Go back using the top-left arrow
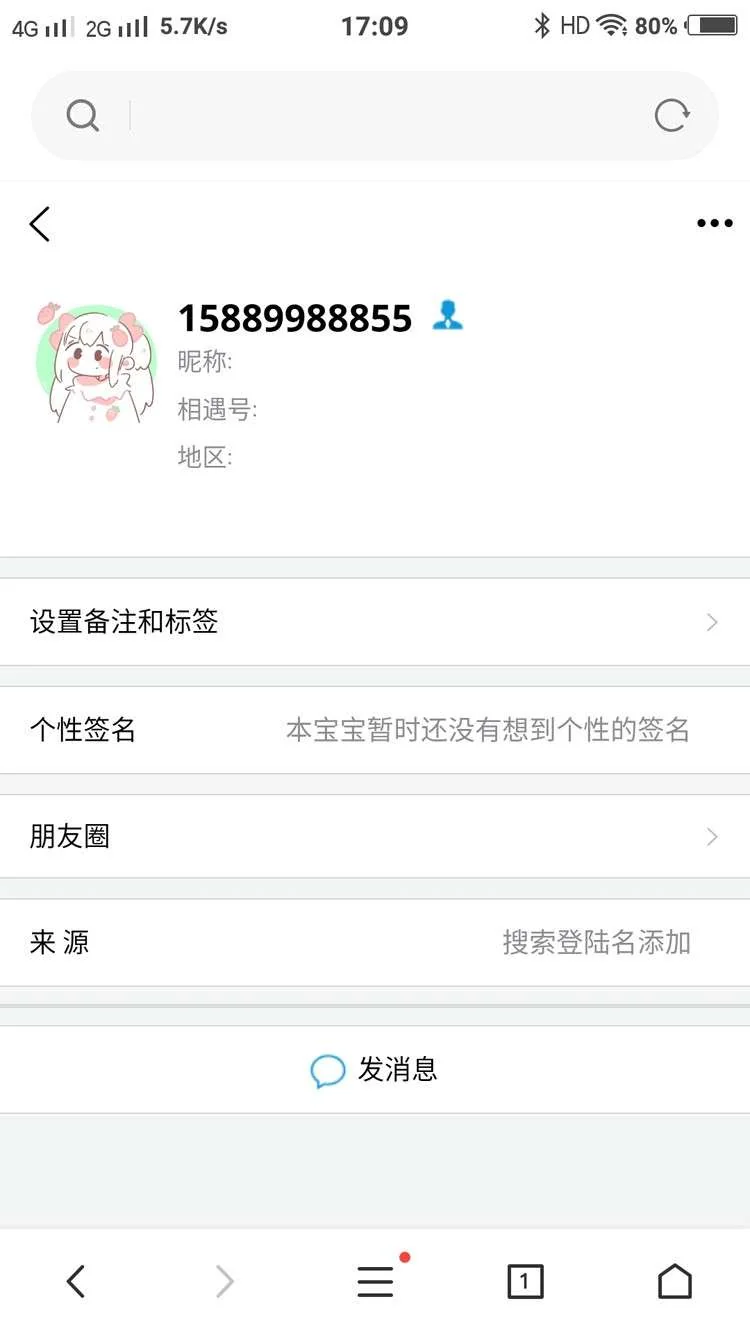750x1333 pixels. pos(40,224)
